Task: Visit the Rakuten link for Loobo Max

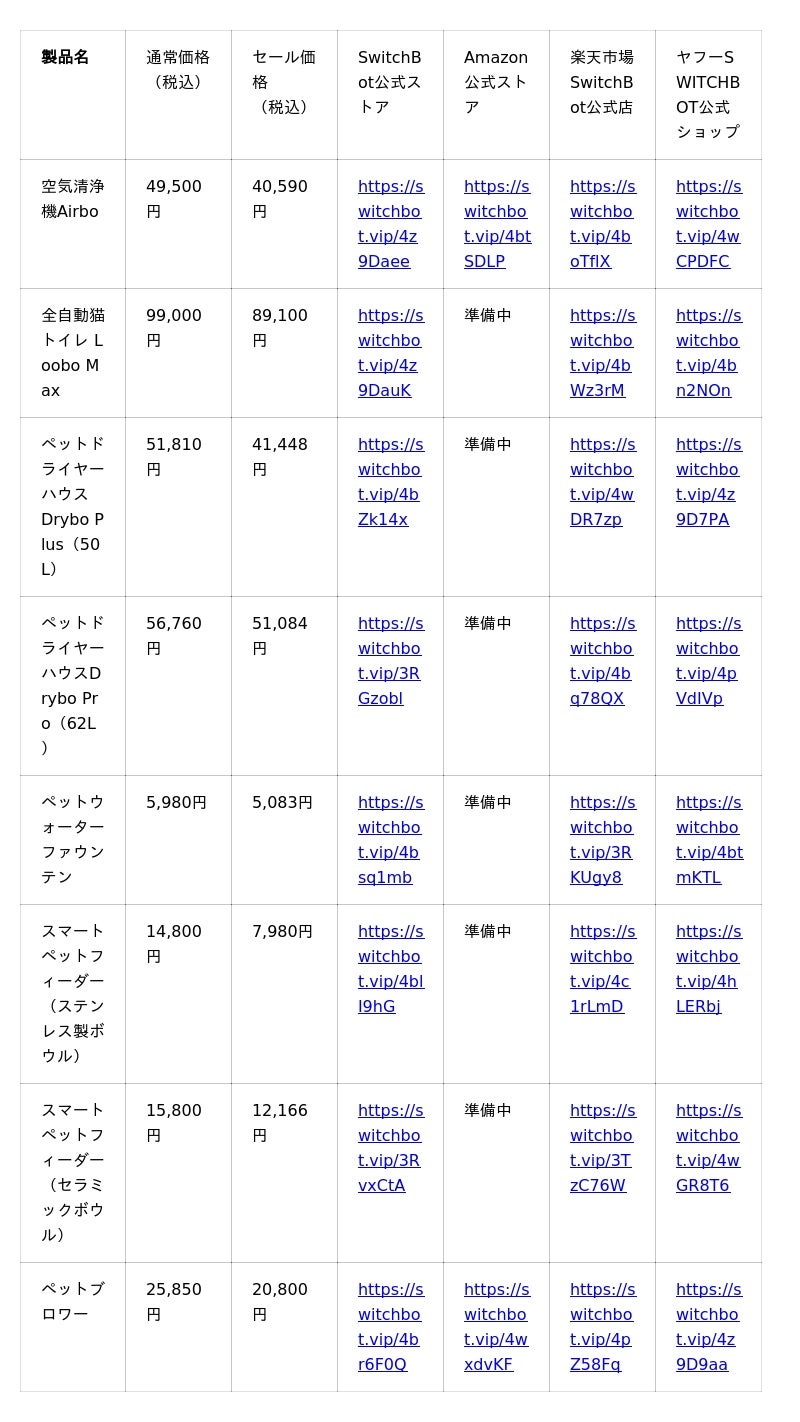Action: [602, 353]
